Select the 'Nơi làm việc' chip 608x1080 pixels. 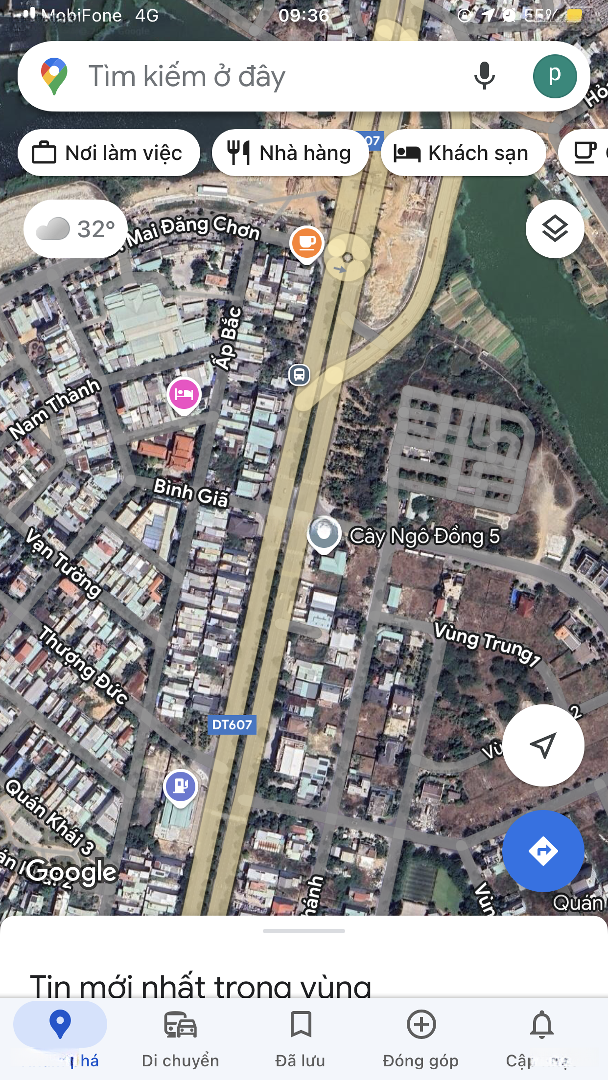(x=107, y=153)
